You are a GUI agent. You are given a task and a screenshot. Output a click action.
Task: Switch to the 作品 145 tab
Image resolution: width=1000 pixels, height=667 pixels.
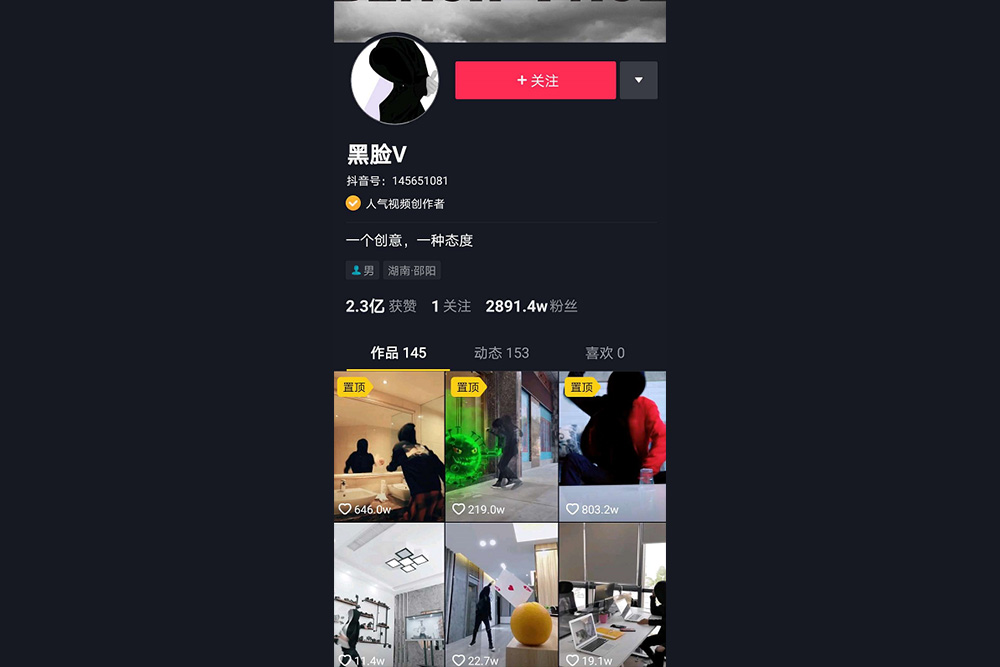(398, 353)
